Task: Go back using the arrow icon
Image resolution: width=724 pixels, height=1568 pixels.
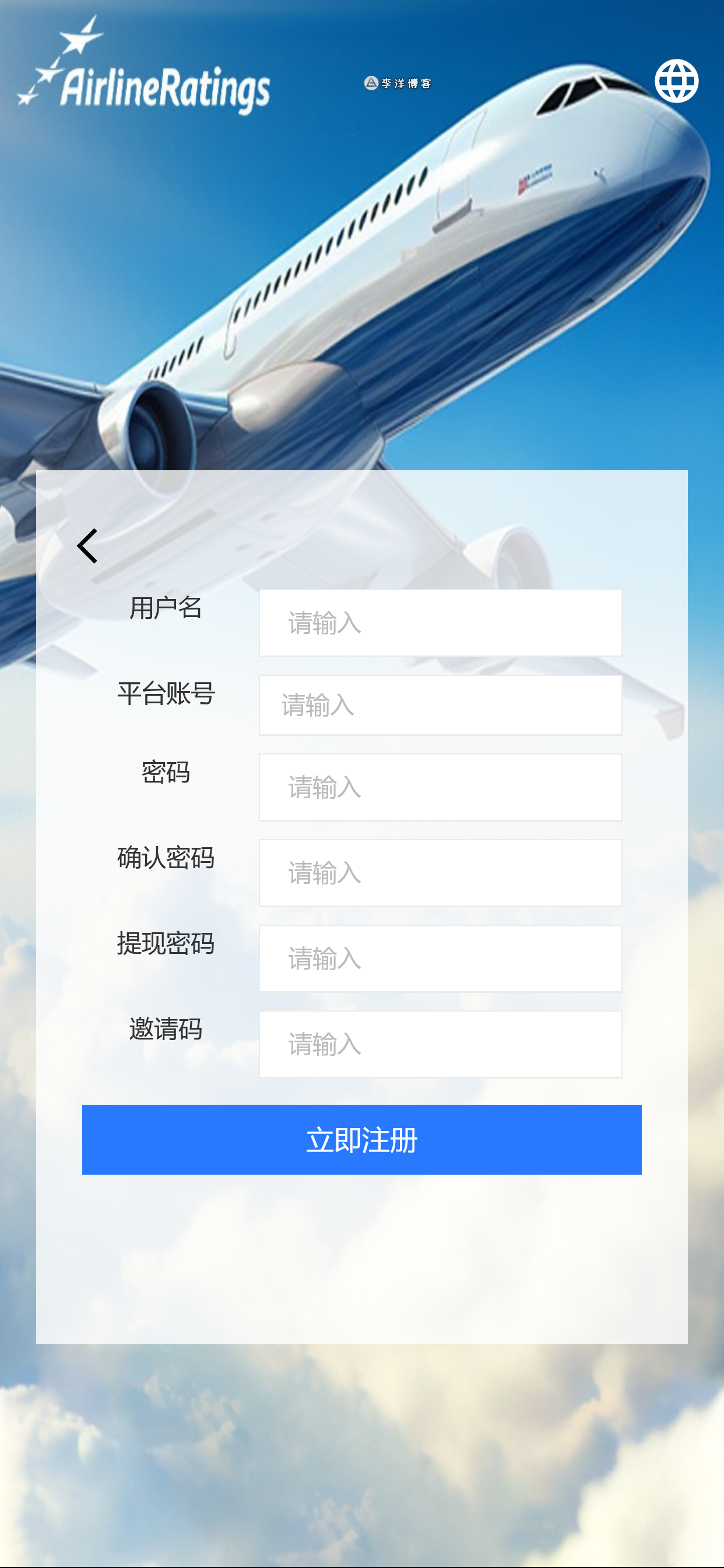Action: click(x=87, y=546)
